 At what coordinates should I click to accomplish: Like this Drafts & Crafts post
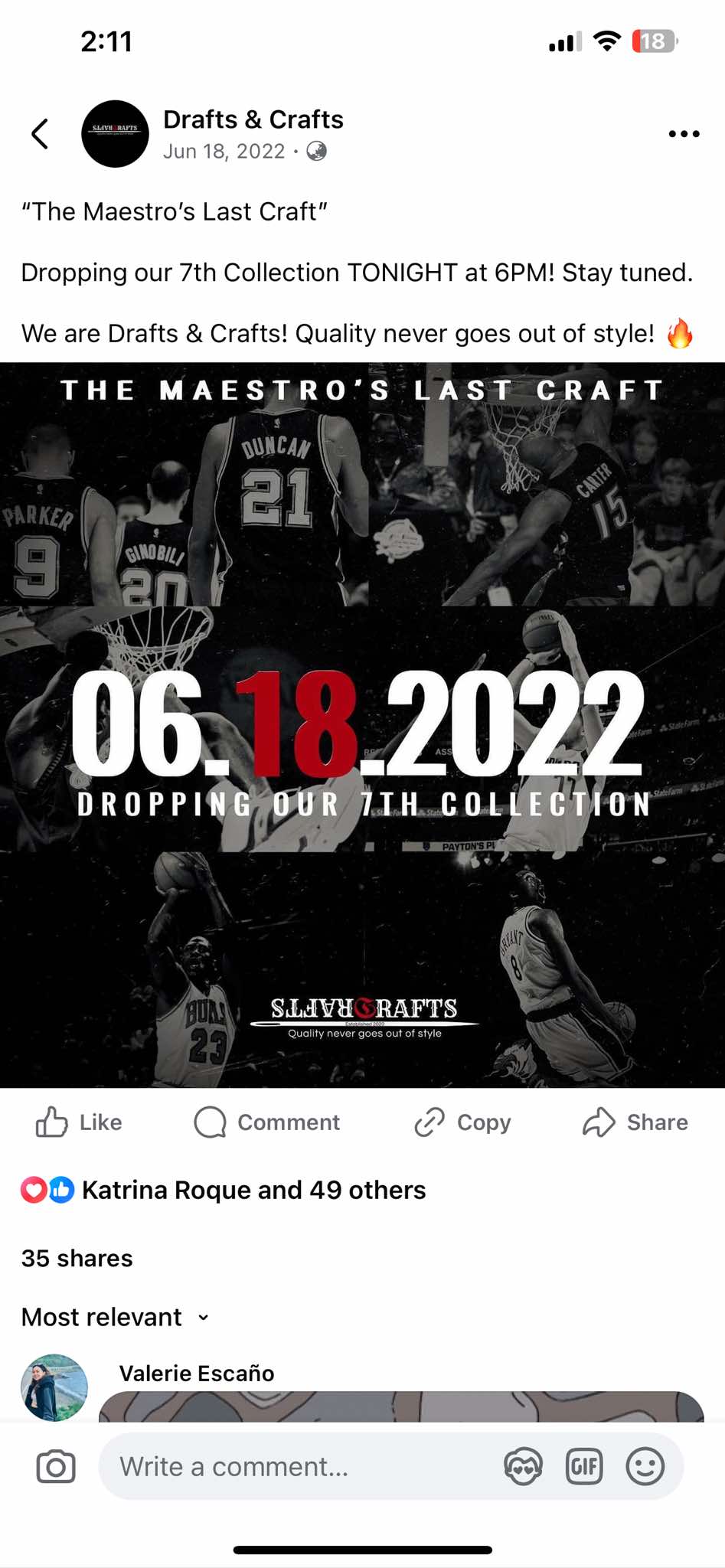[x=79, y=1122]
